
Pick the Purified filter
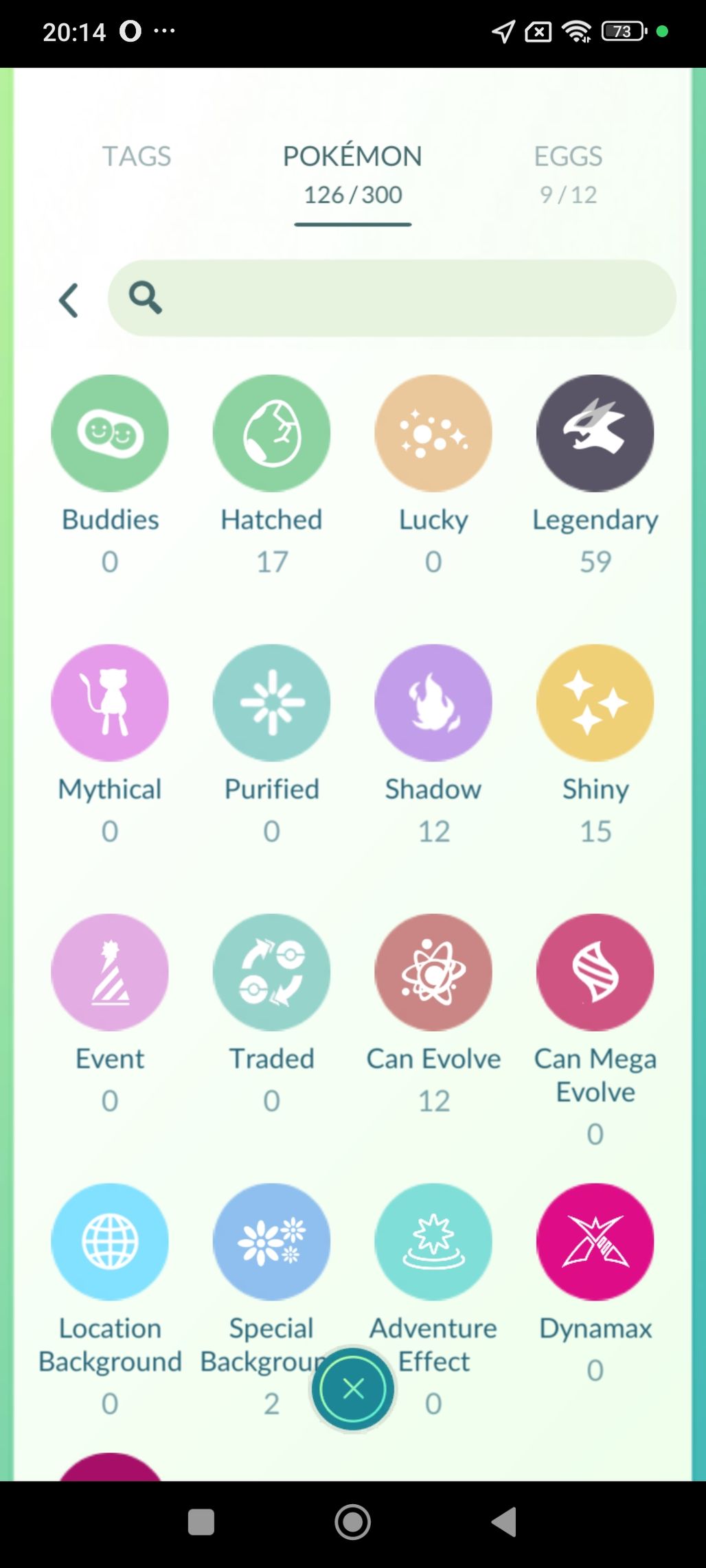(271, 702)
